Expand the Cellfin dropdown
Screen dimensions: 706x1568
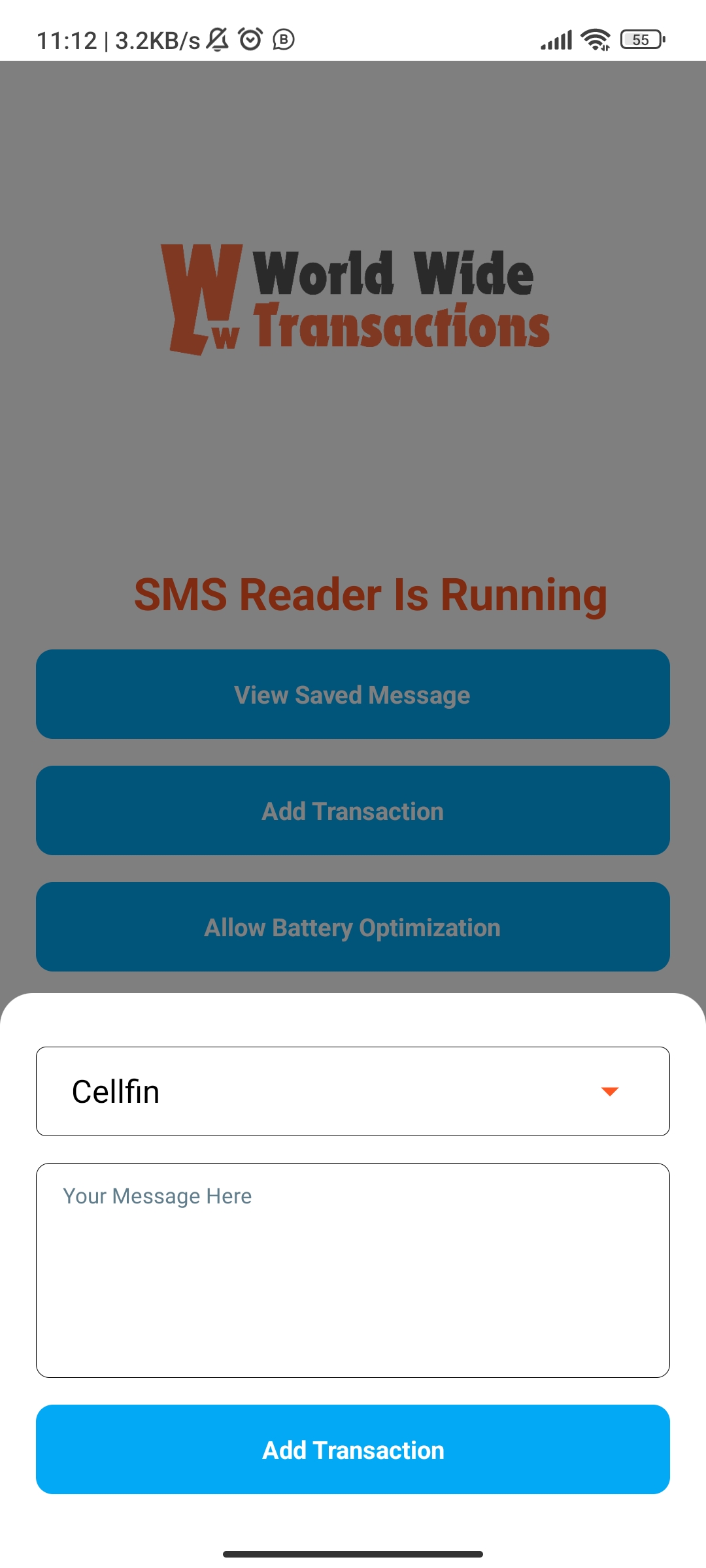[353, 1091]
